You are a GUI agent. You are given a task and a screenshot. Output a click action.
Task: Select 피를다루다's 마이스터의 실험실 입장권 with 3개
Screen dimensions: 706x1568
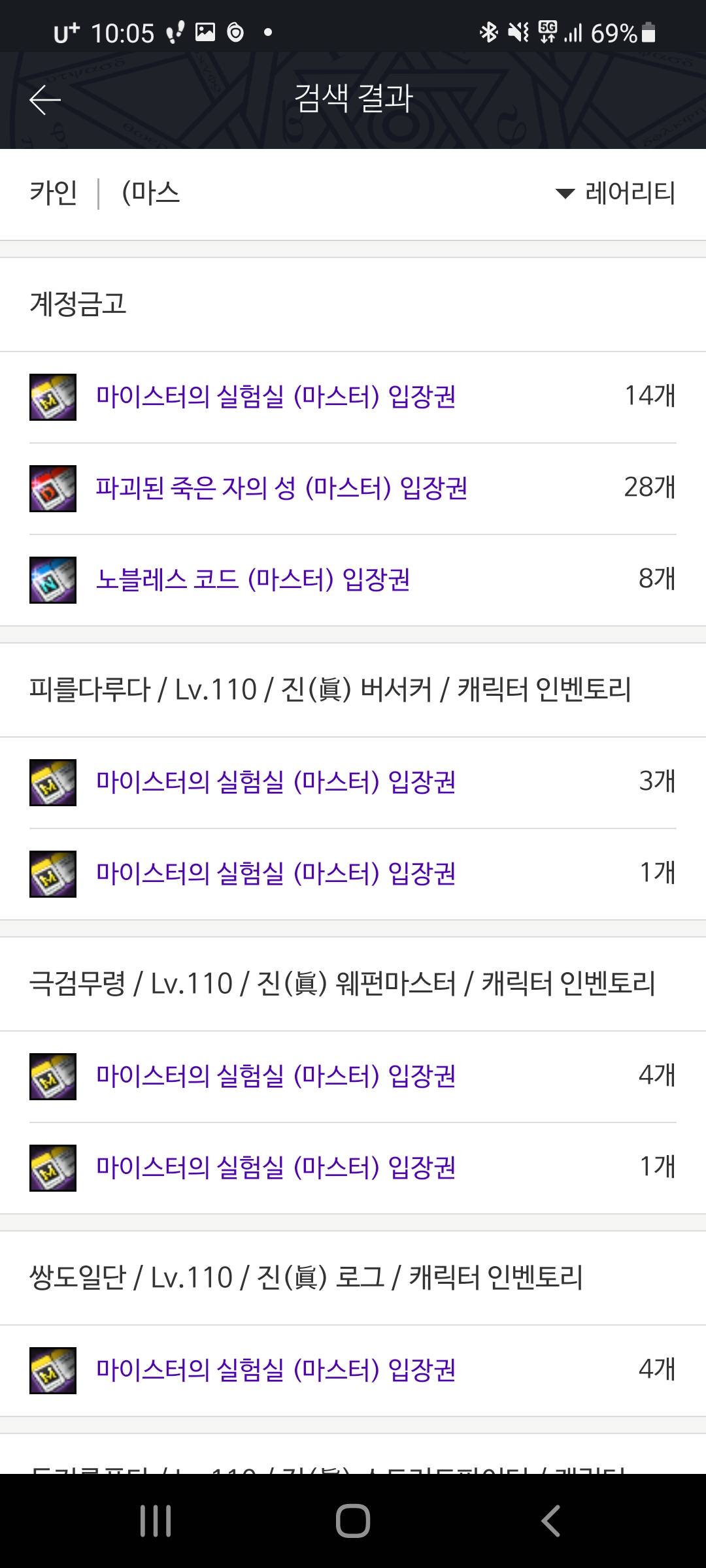coord(275,782)
